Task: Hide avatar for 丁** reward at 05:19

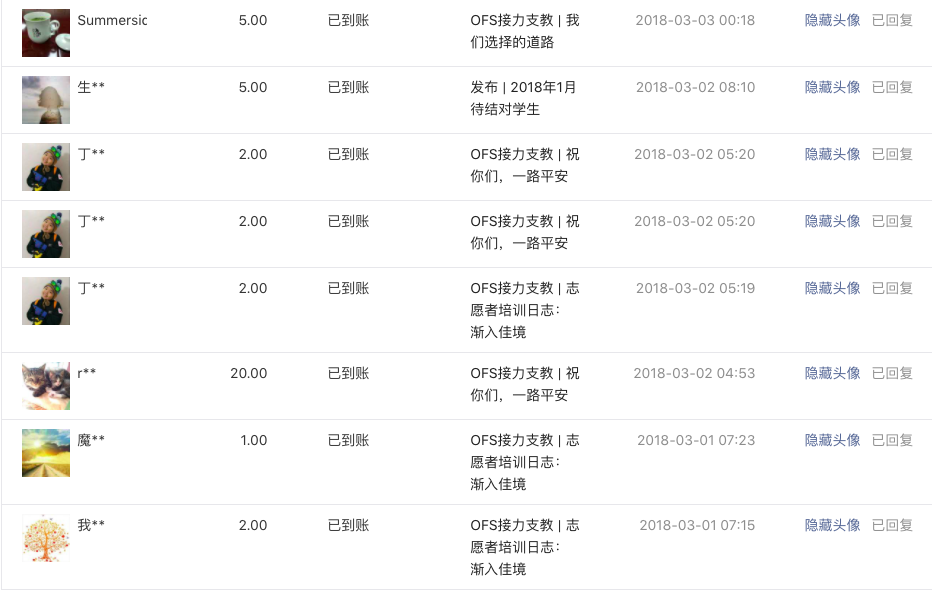Action: pos(832,288)
